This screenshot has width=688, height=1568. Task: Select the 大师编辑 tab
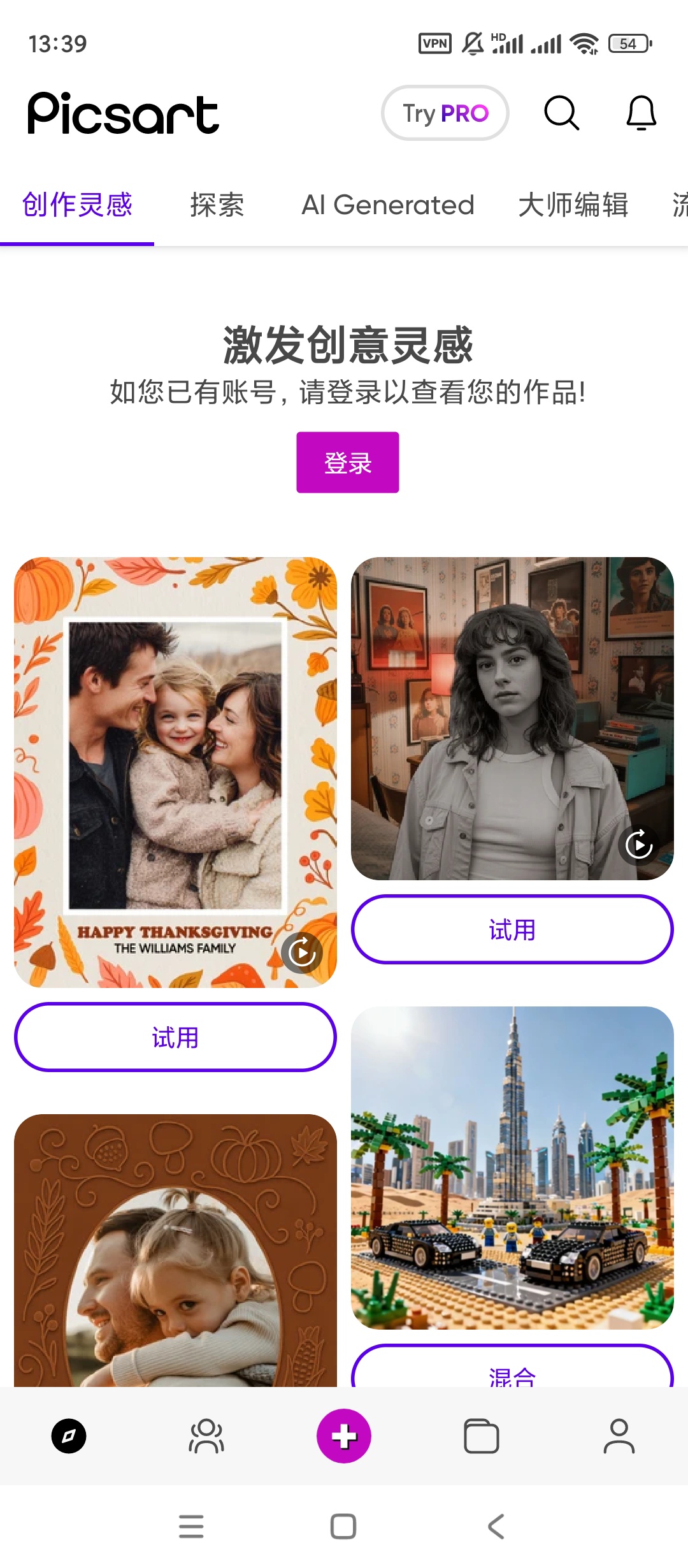click(x=573, y=205)
